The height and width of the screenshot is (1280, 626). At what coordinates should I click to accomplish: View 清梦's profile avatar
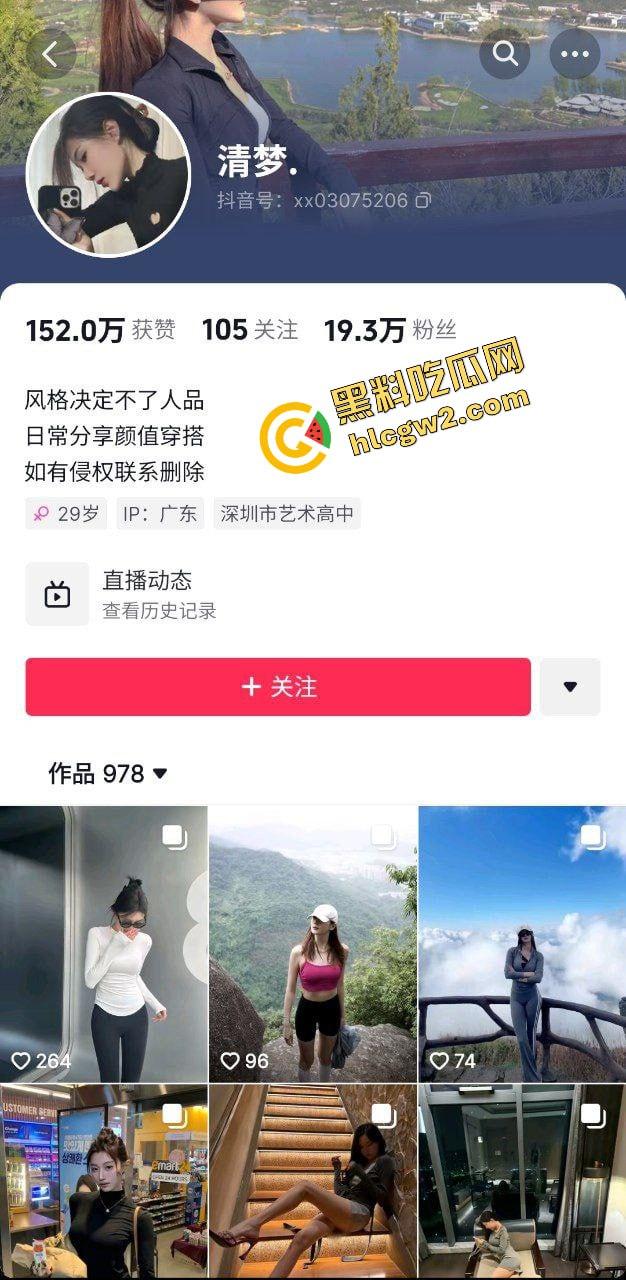[108, 175]
